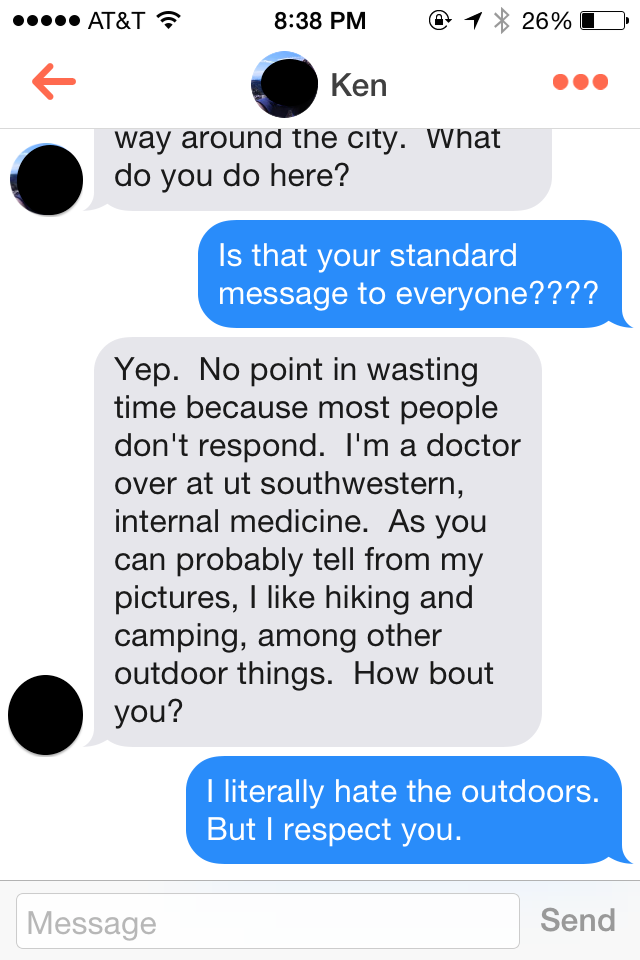Screen dimensions: 640x960
Task: Open the three-dot options menu
Action: pos(580,82)
